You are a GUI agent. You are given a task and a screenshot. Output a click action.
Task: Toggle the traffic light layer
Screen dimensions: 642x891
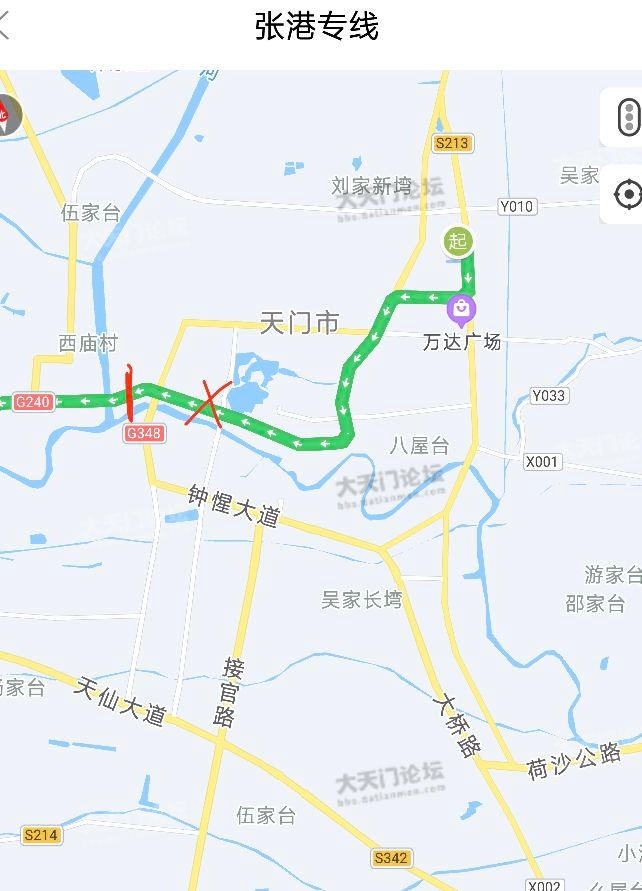coord(626,117)
